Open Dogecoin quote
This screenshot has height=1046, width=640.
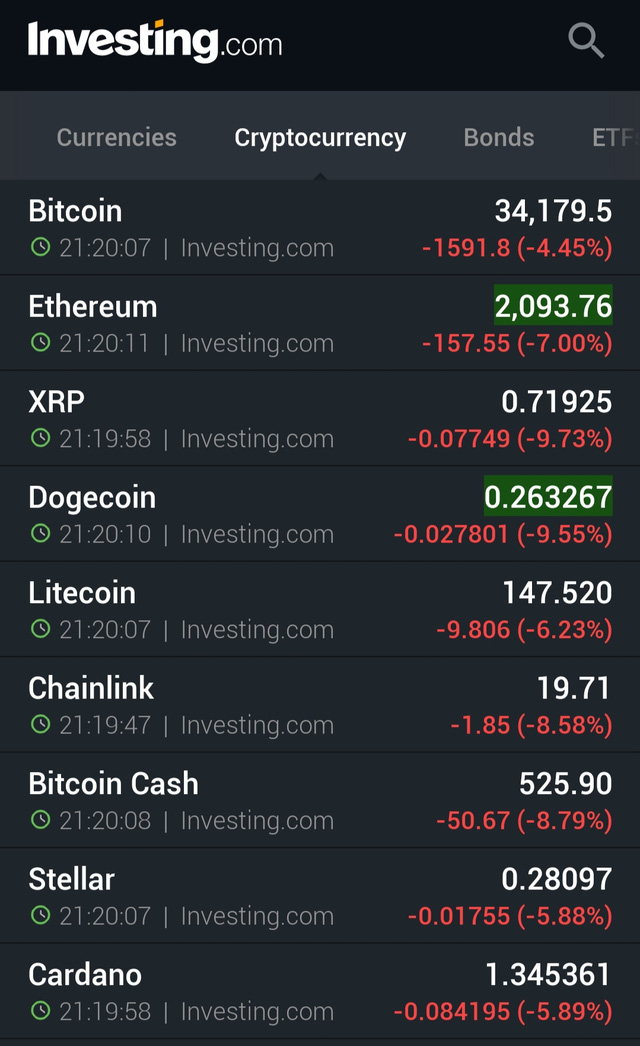tap(320, 514)
